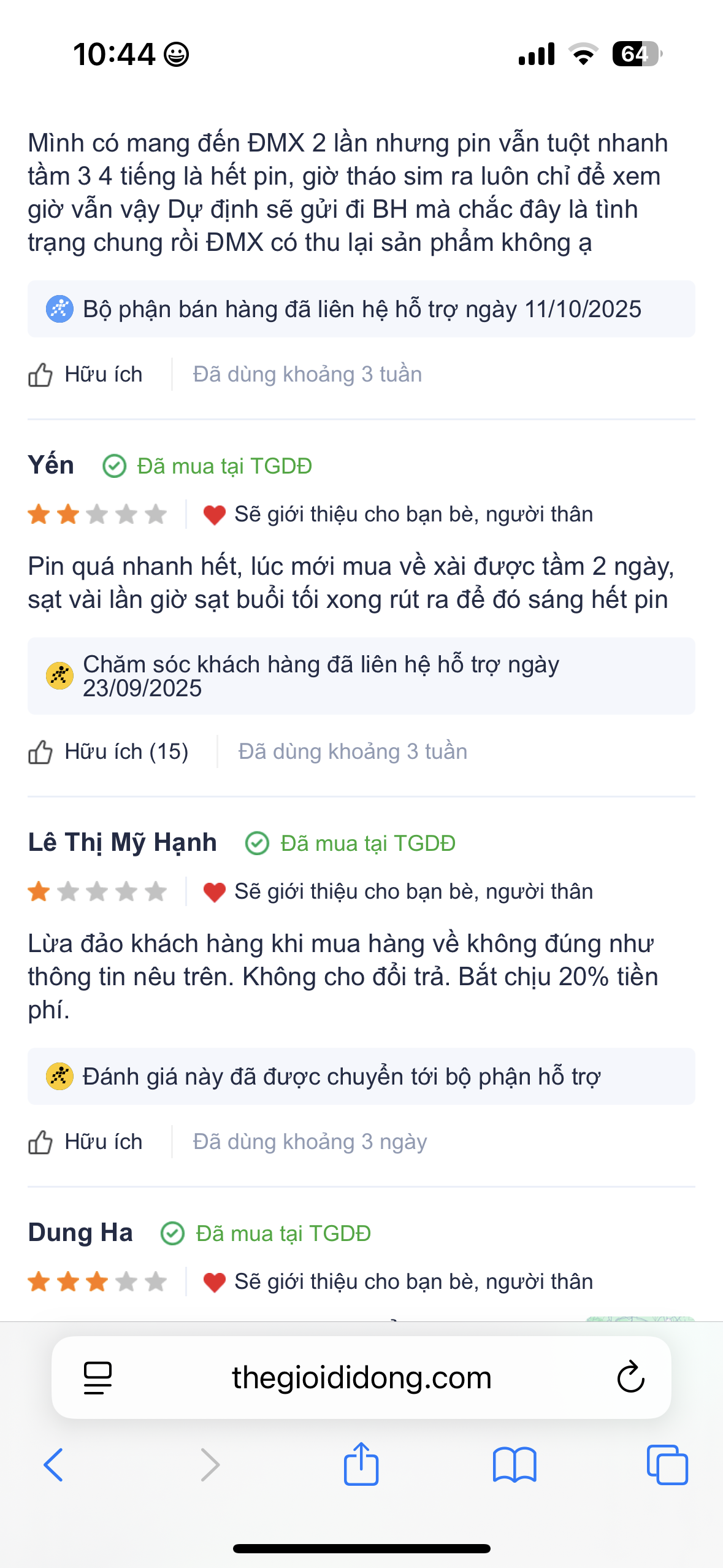Open Safari page settings menu
This screenshot has height=1568, width=723.
point(98,1378)
